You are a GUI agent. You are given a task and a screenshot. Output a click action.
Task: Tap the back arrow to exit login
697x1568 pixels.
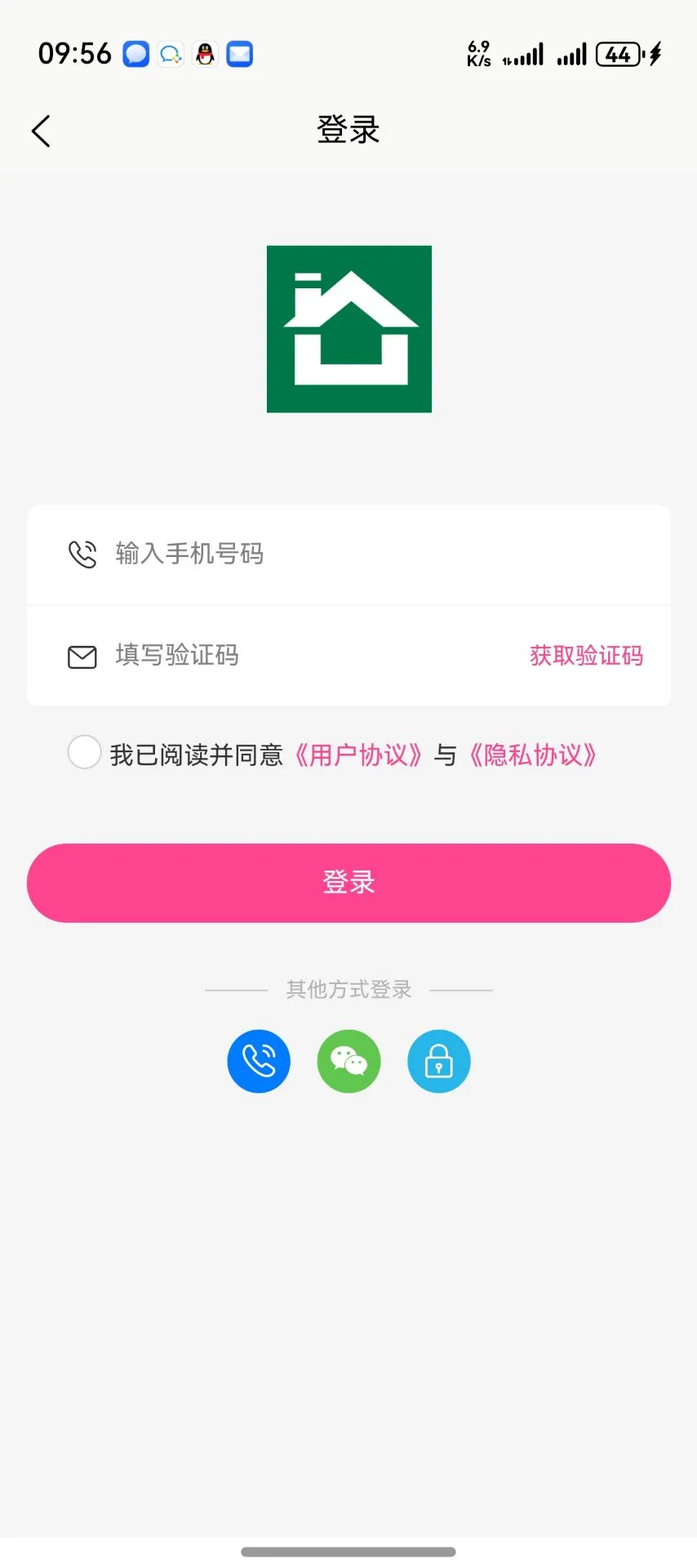coord(40,131)
